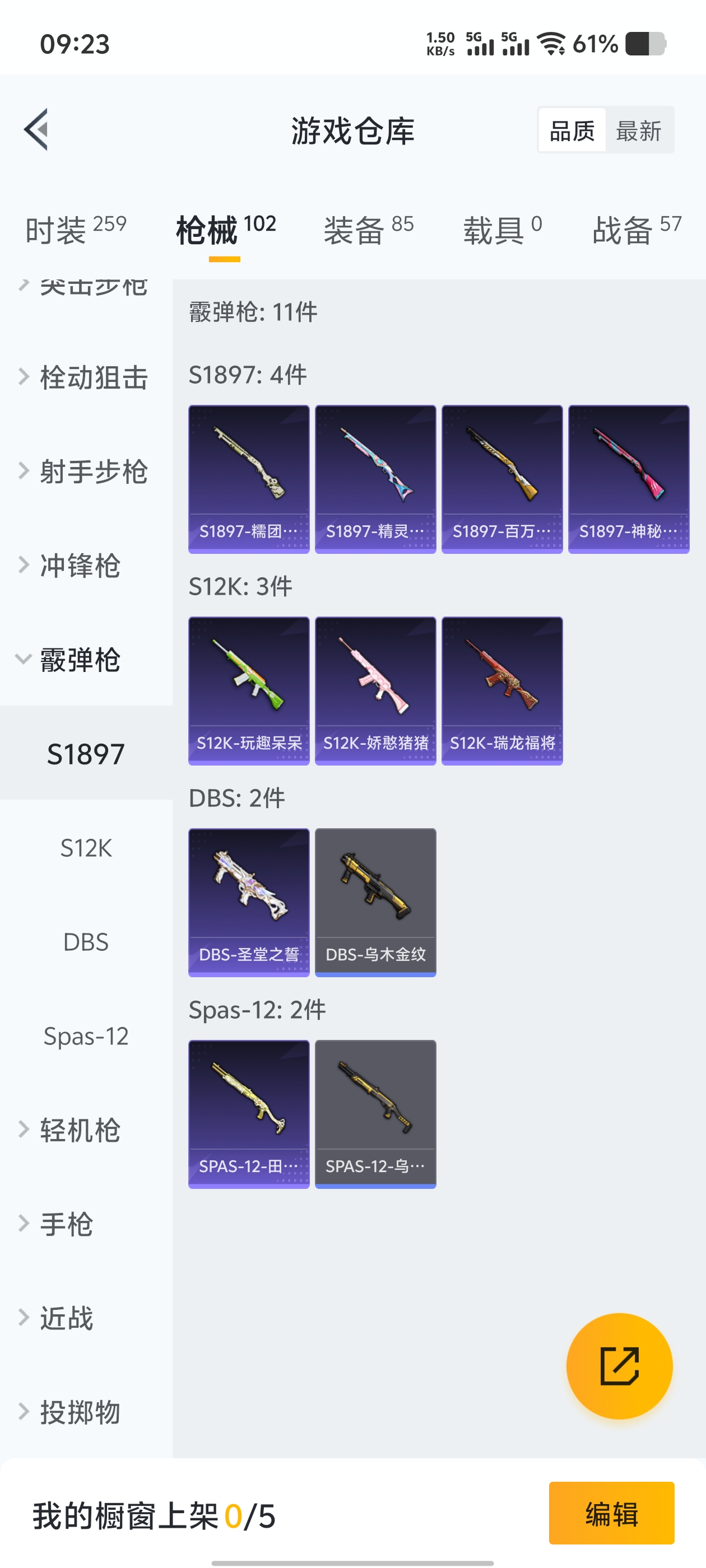Viewport: 706px width, 1568px height.
Task: Collapse the 霰弹枪 category
Action: point(79,659)
